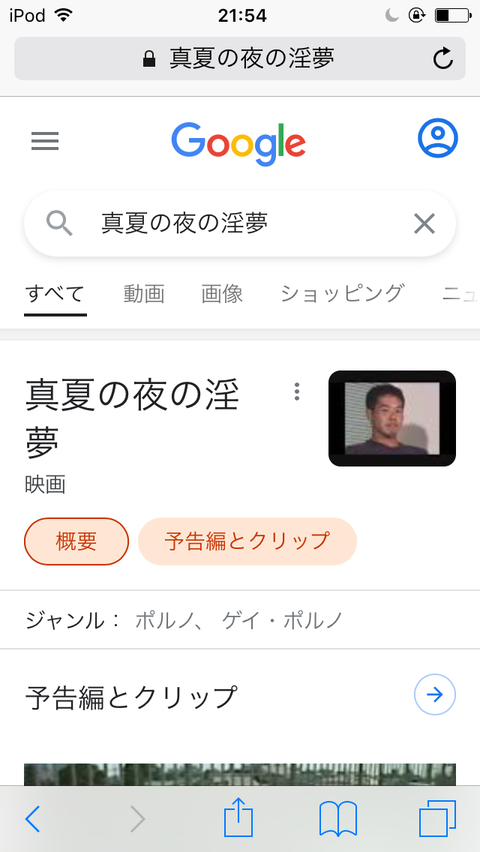Open the three-dot options on knowledge panel

296,391
